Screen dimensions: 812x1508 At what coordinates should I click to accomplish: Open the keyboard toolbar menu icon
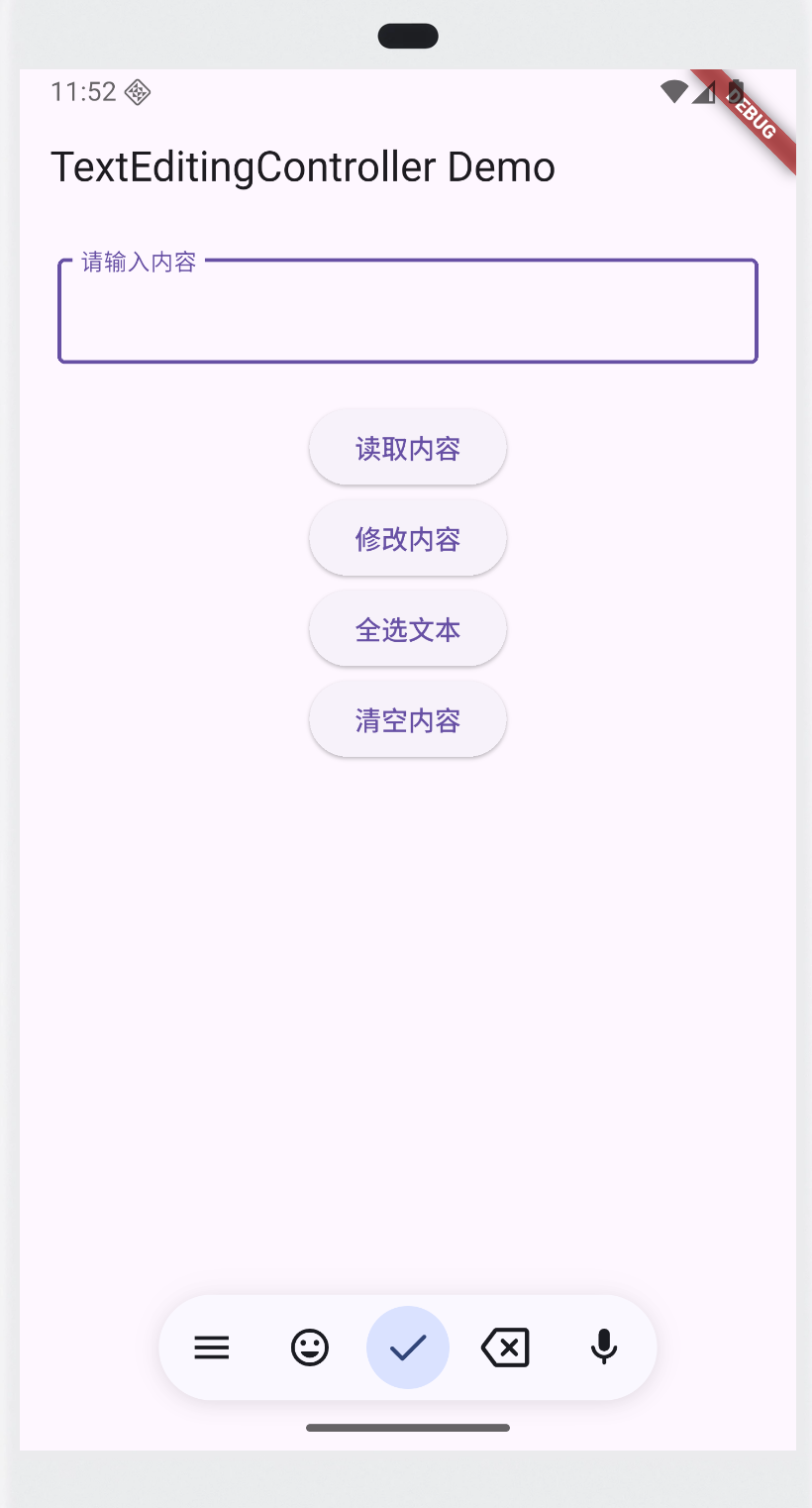coord(212,1347)
